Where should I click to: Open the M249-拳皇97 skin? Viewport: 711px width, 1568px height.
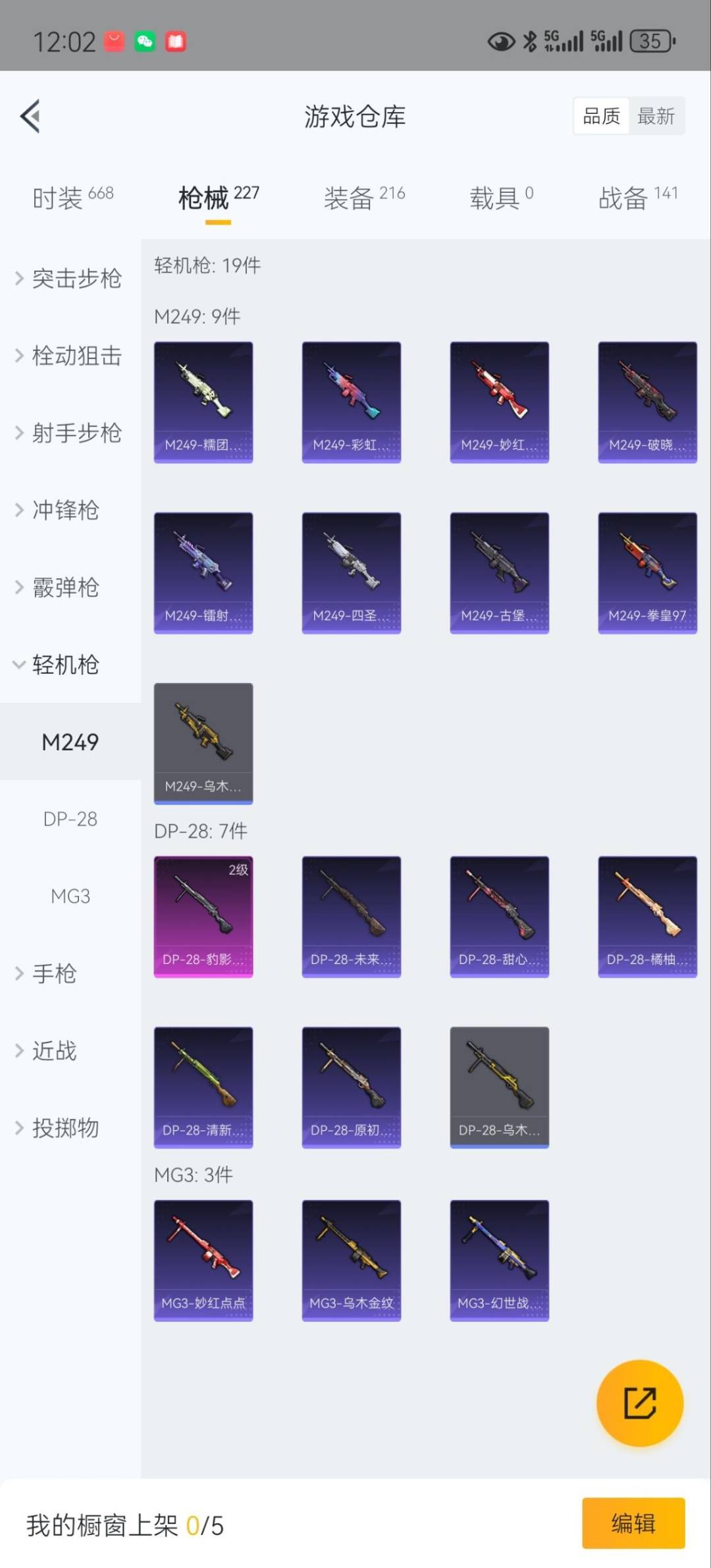click(x=647, y=572)
